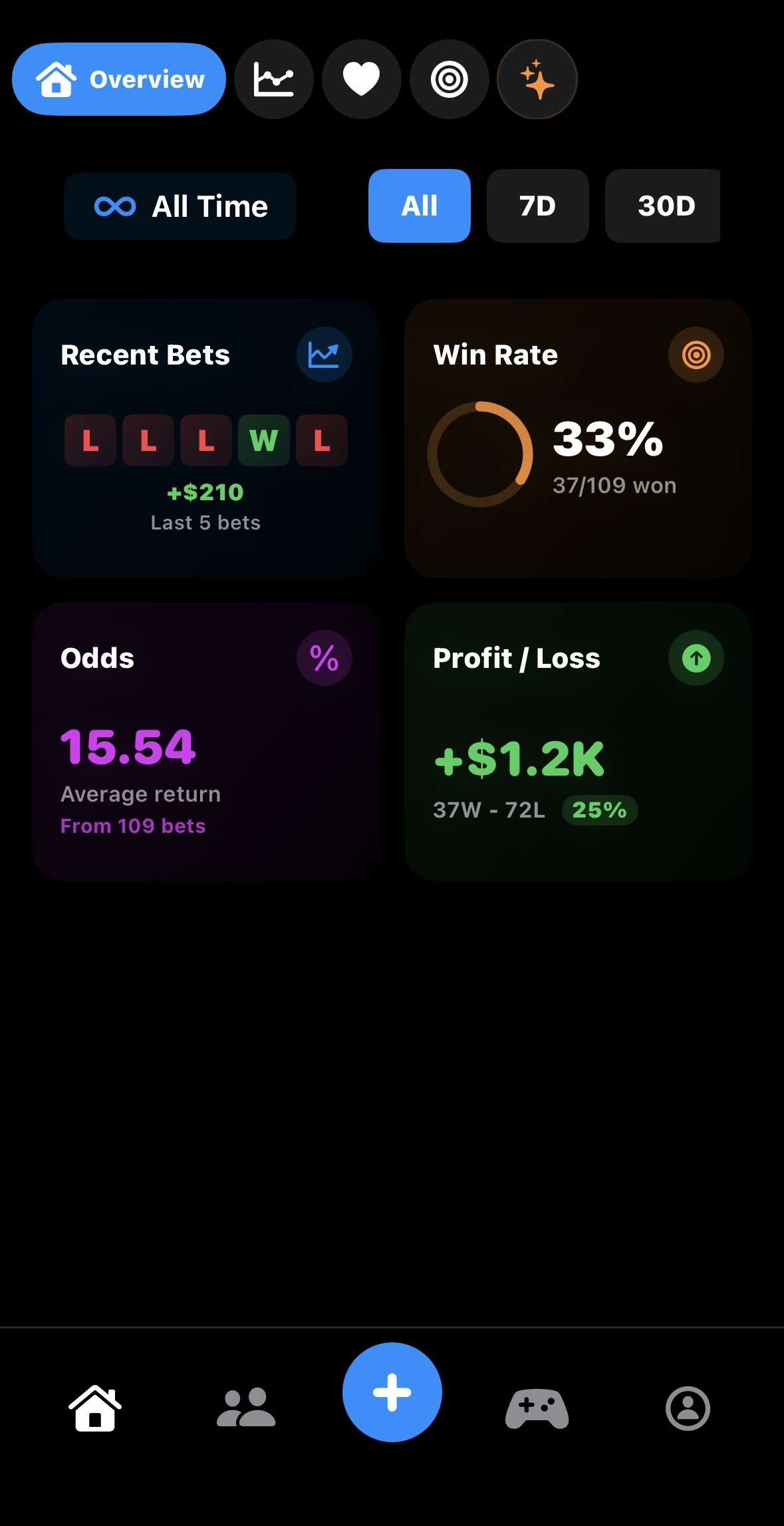Open the stats chart icon in top bar
784x1526 pixels.
(273, 78)
